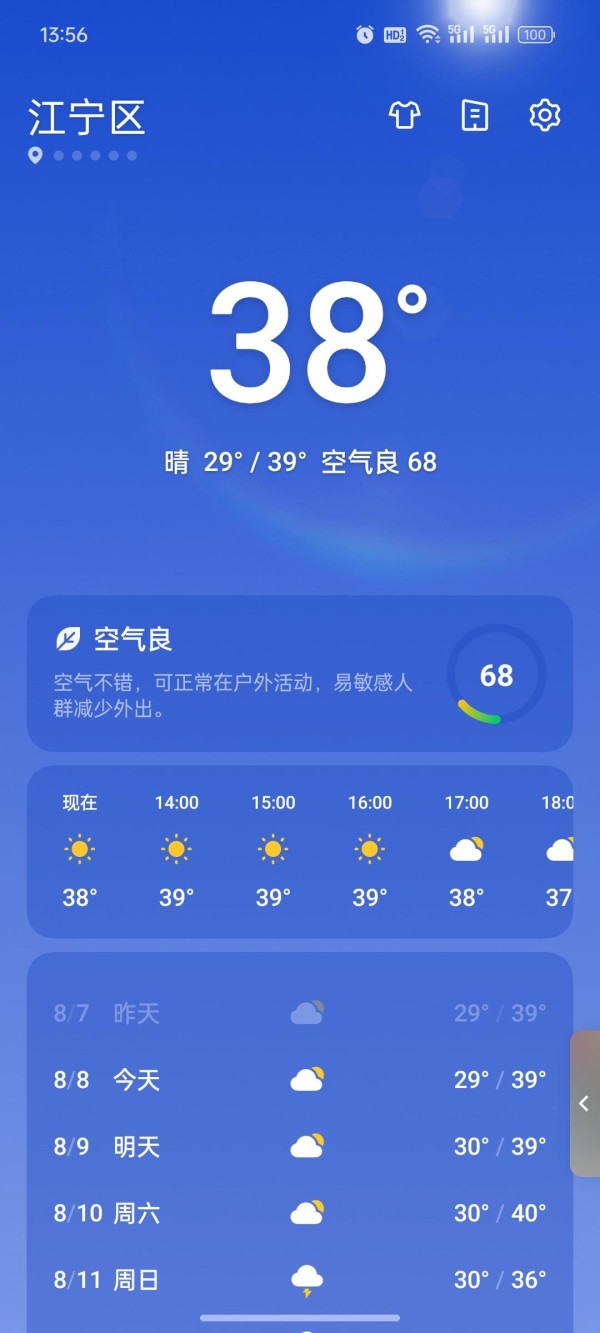Image resolution: width=600 pixels, height=1333 pixels.
Task: Open the clothing advice shirt icon
Action: coord(404,116)
